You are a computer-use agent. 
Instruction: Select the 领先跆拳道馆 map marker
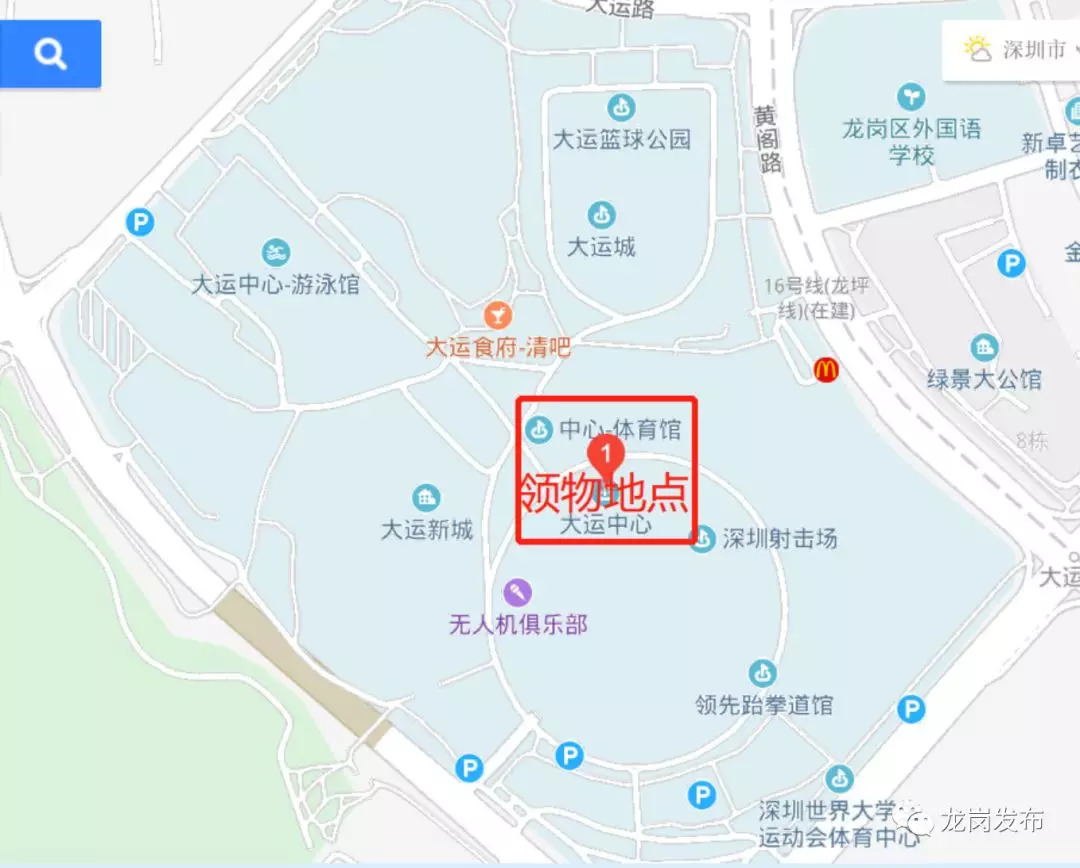(763, 673)
